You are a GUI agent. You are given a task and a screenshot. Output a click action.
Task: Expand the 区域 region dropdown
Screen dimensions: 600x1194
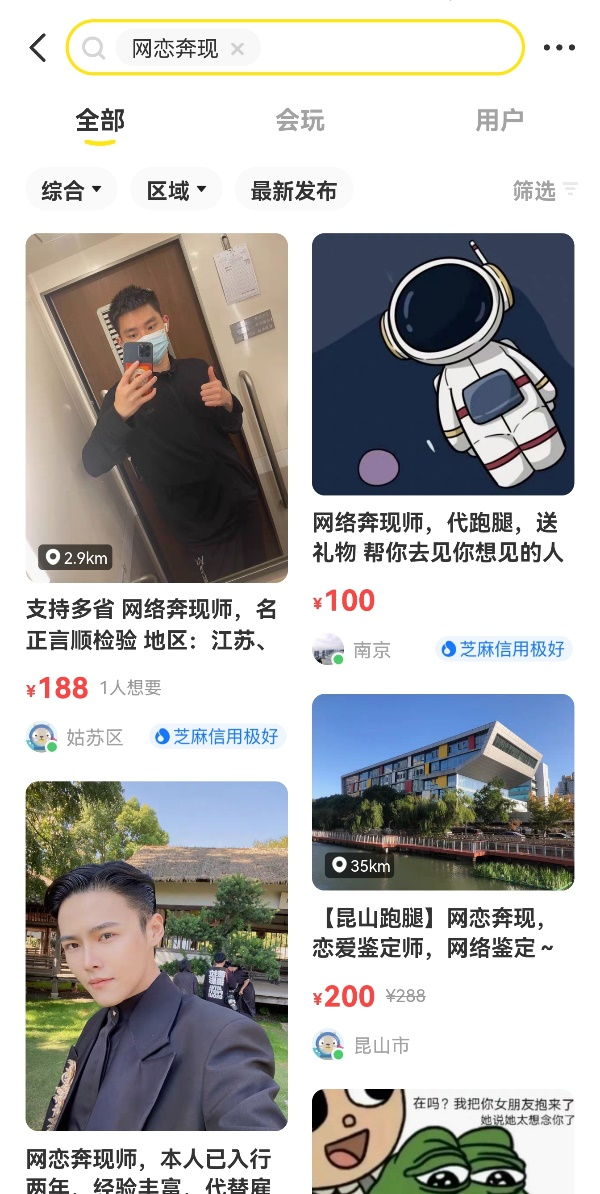pos(176,190)
